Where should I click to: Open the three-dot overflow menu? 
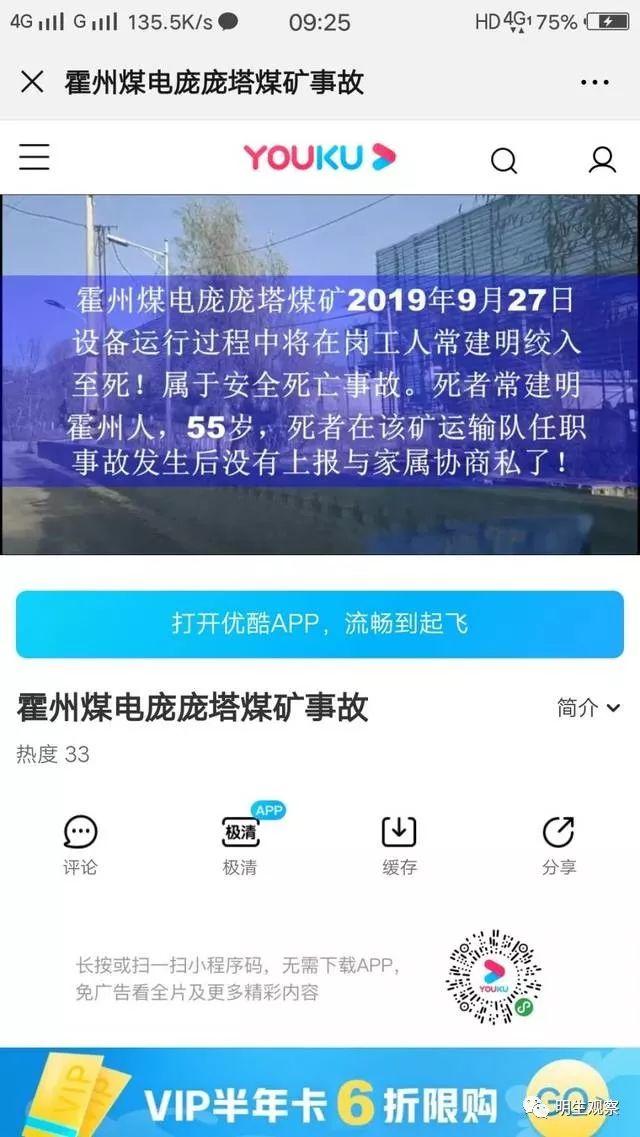point(594,82)
